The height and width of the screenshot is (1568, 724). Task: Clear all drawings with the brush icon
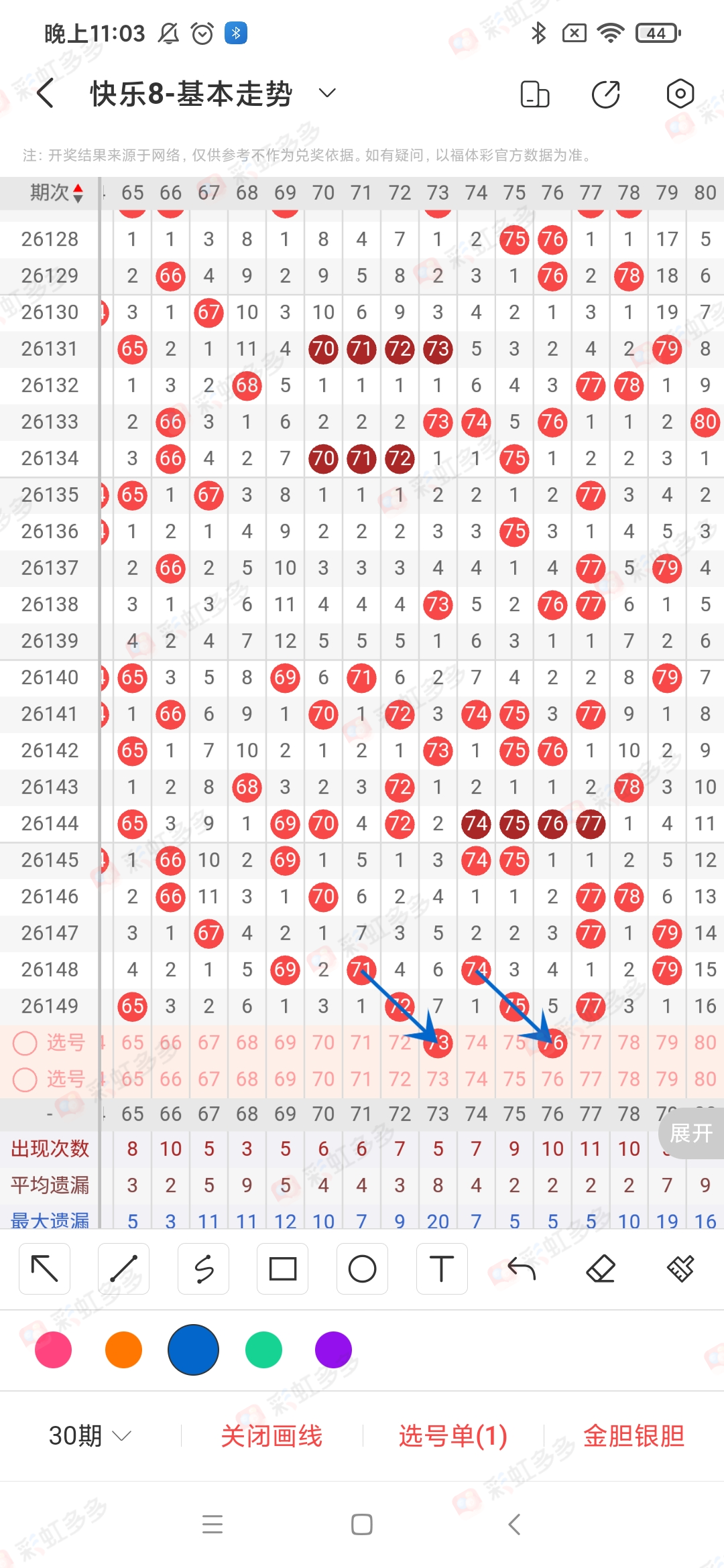pos(680,1268)
